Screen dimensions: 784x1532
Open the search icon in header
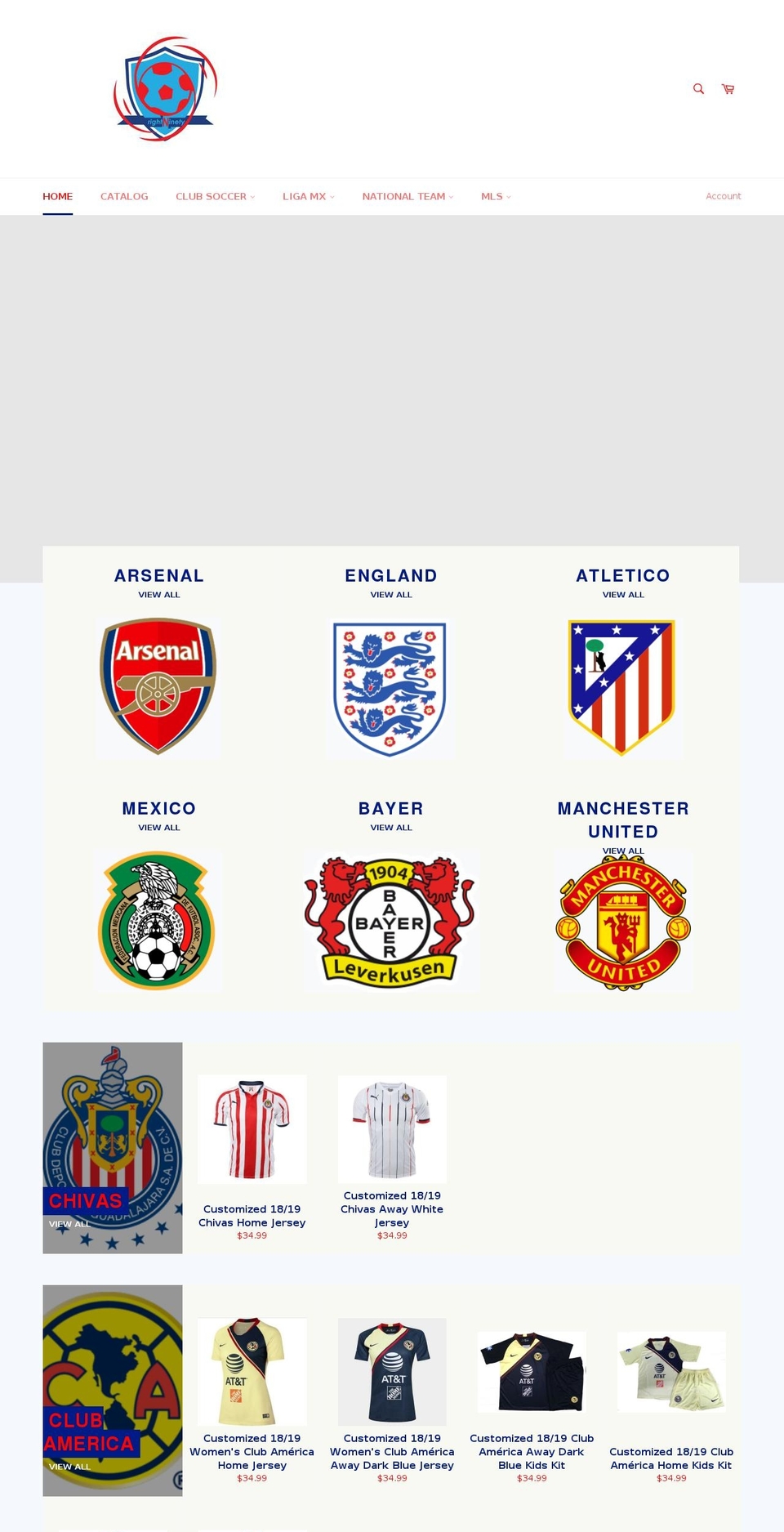tap(698, 88)
